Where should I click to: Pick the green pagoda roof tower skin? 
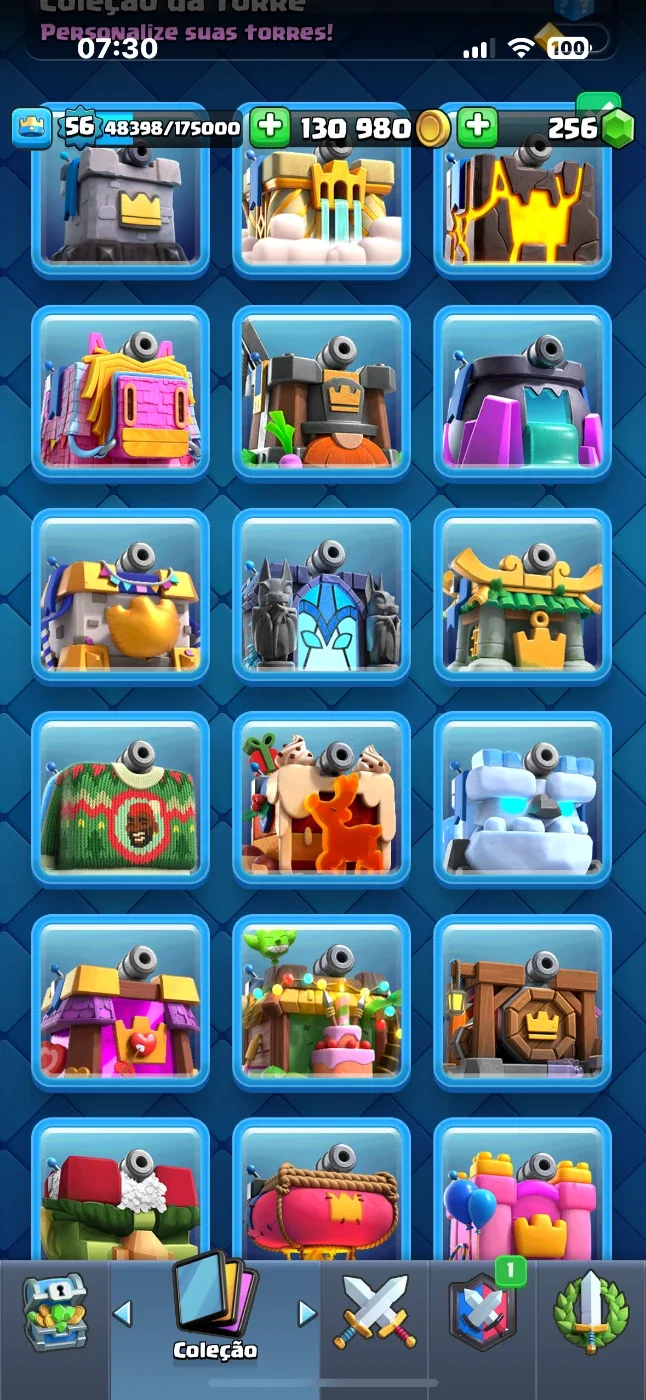[x=523, y=596]
